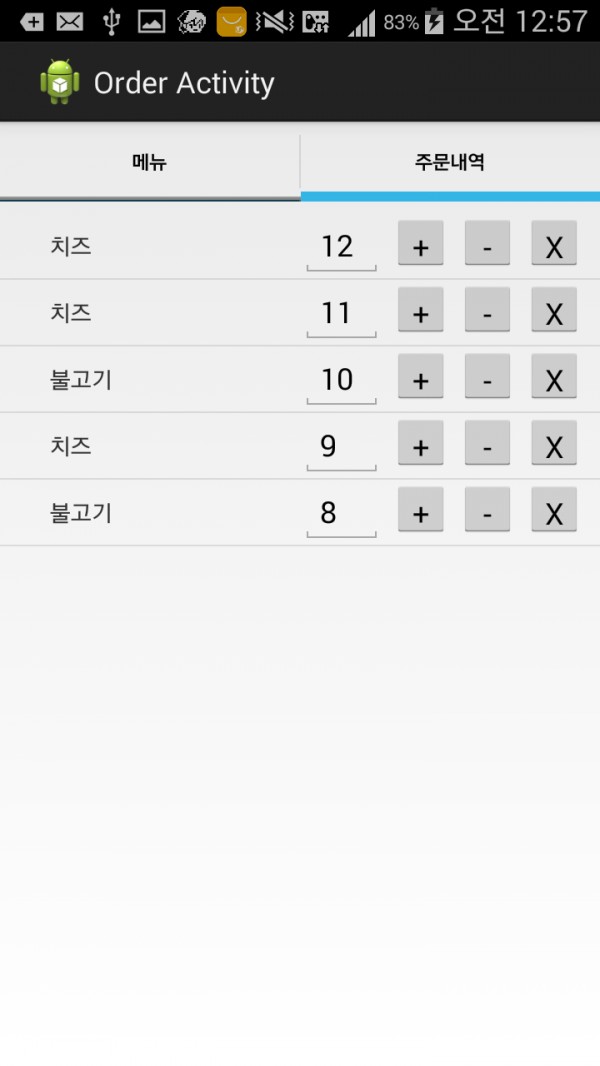This screenshot has width=600, height=1066.
Task: Delete the 치즈 row with quantity 9
Action: [554, 443]
